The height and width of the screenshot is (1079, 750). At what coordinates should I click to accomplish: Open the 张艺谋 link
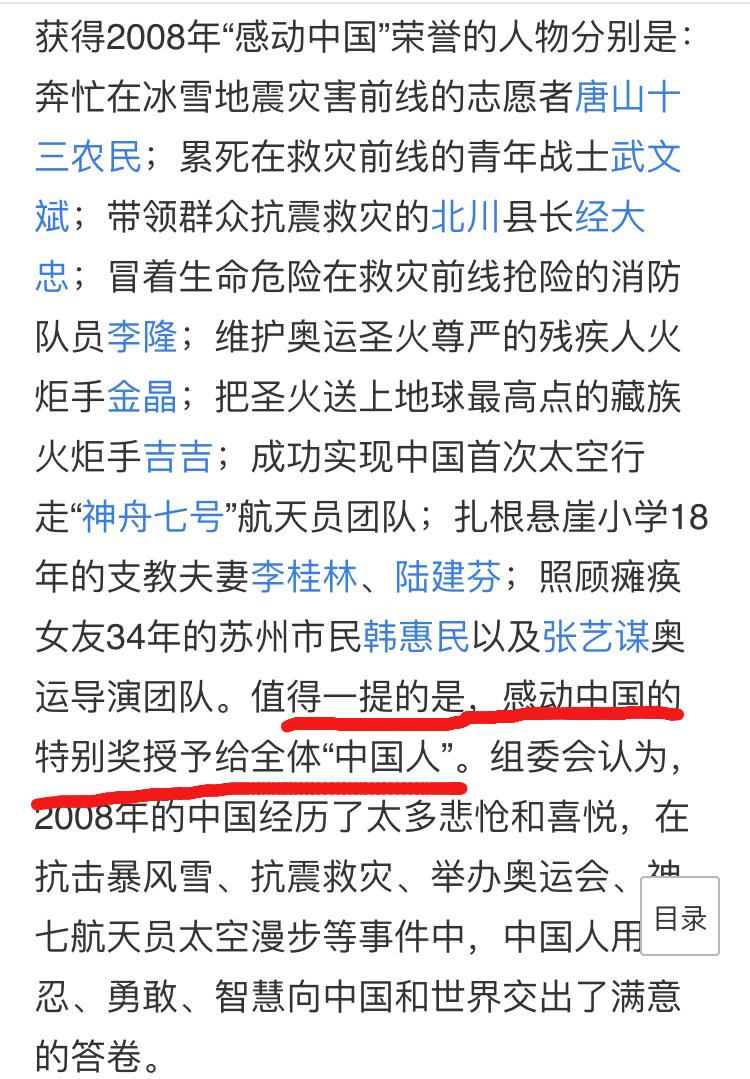(596, 635)
